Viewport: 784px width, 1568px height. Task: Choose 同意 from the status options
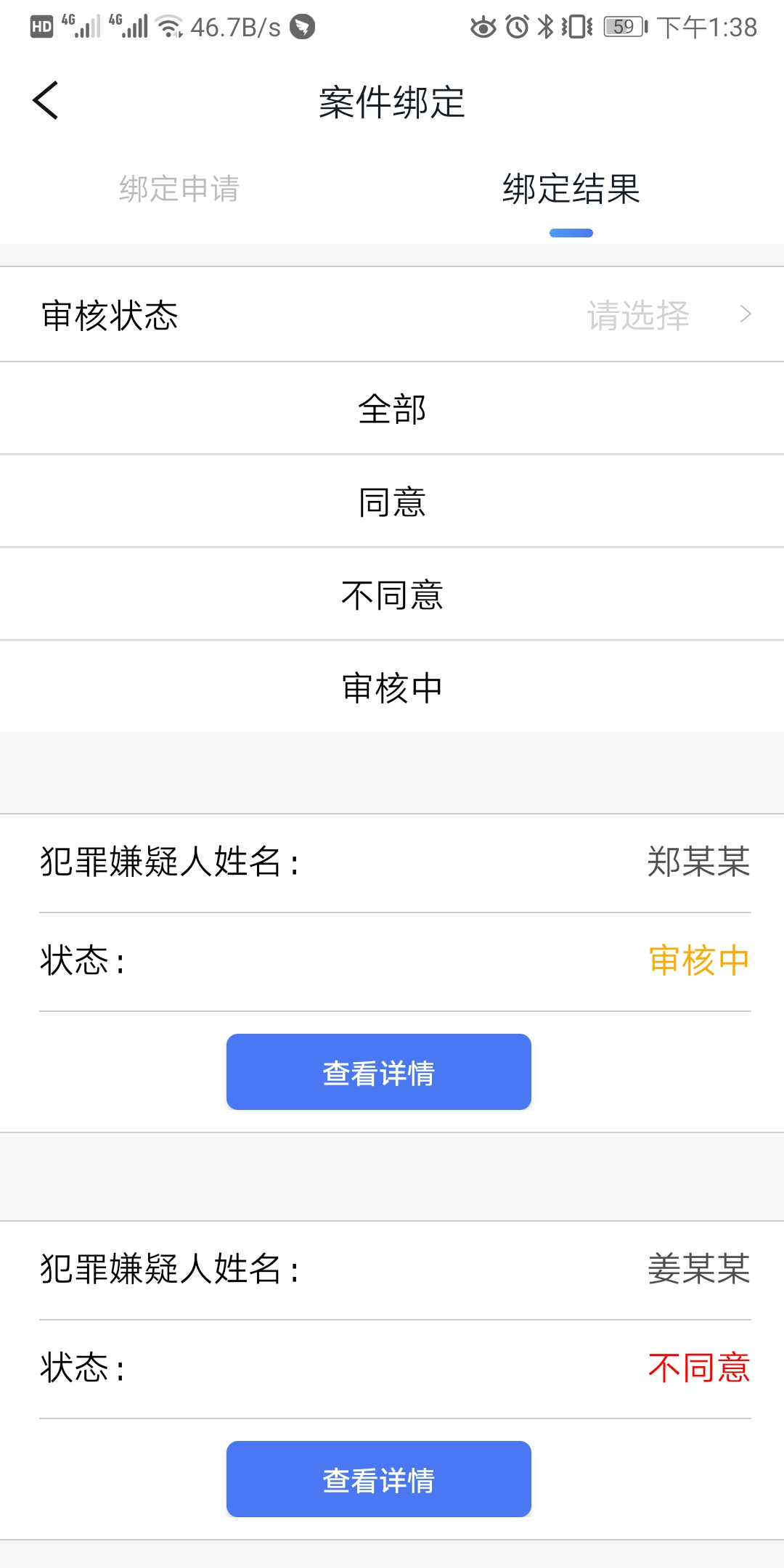[x=392, y=502]
